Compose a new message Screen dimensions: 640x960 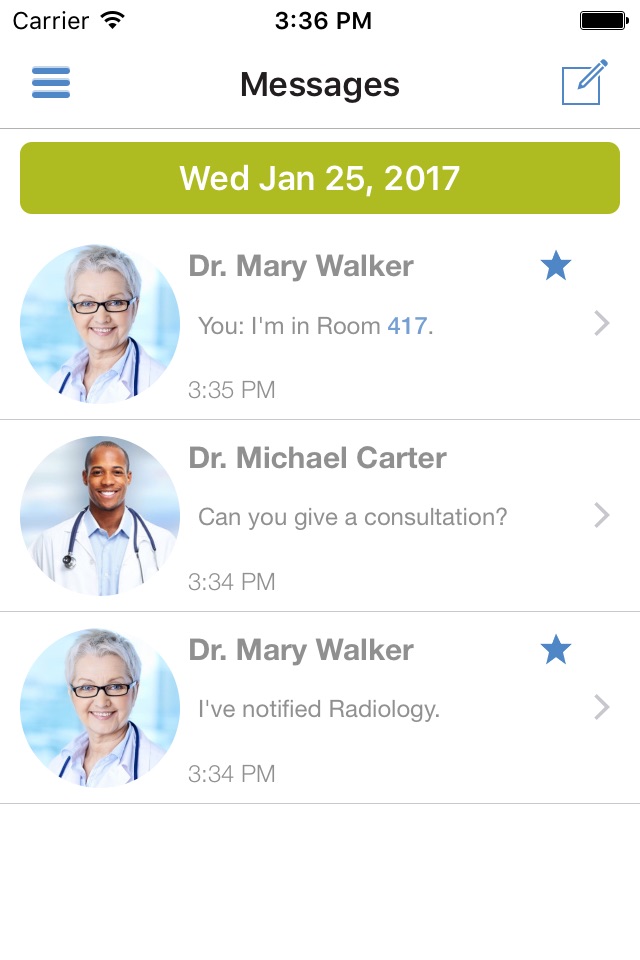pos(584,83)
